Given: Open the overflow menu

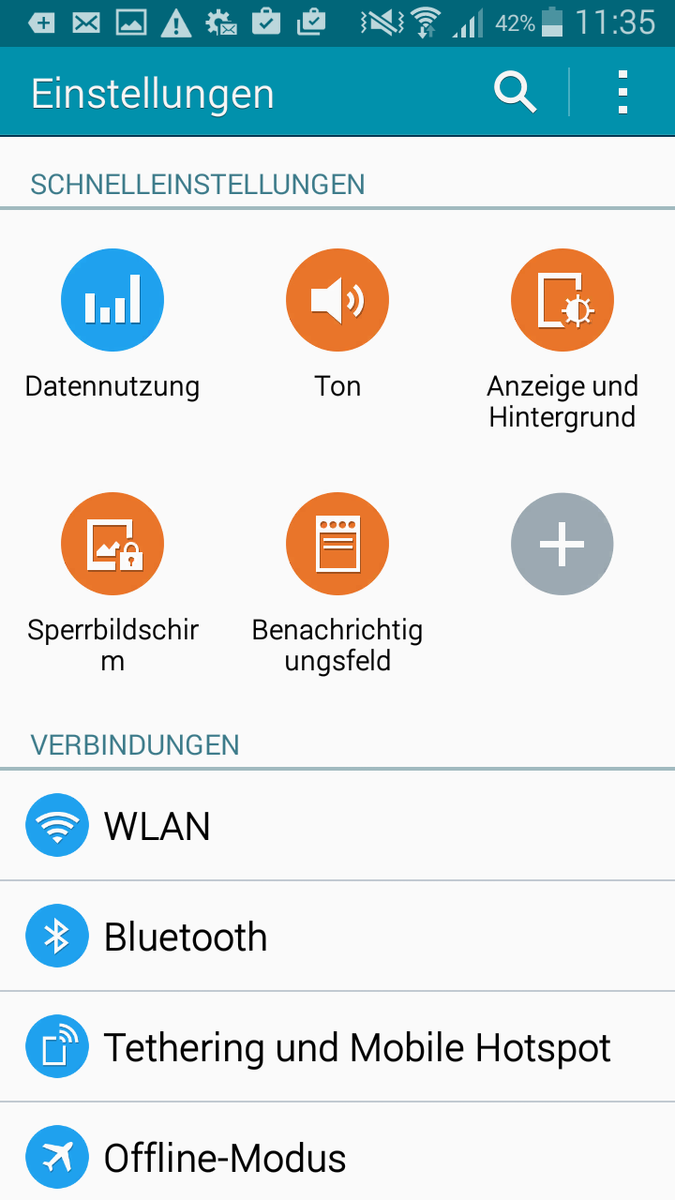Looking at the screenshot, I should tap(623, 93).
